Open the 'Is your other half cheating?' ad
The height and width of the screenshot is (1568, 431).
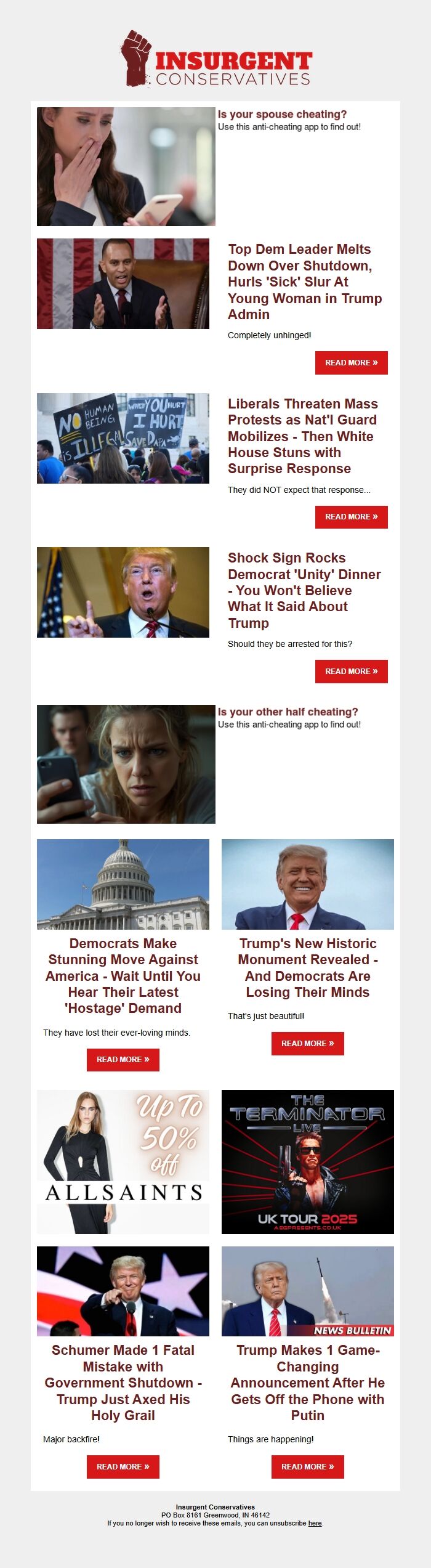pyautogui.click(x=288, y=712)
